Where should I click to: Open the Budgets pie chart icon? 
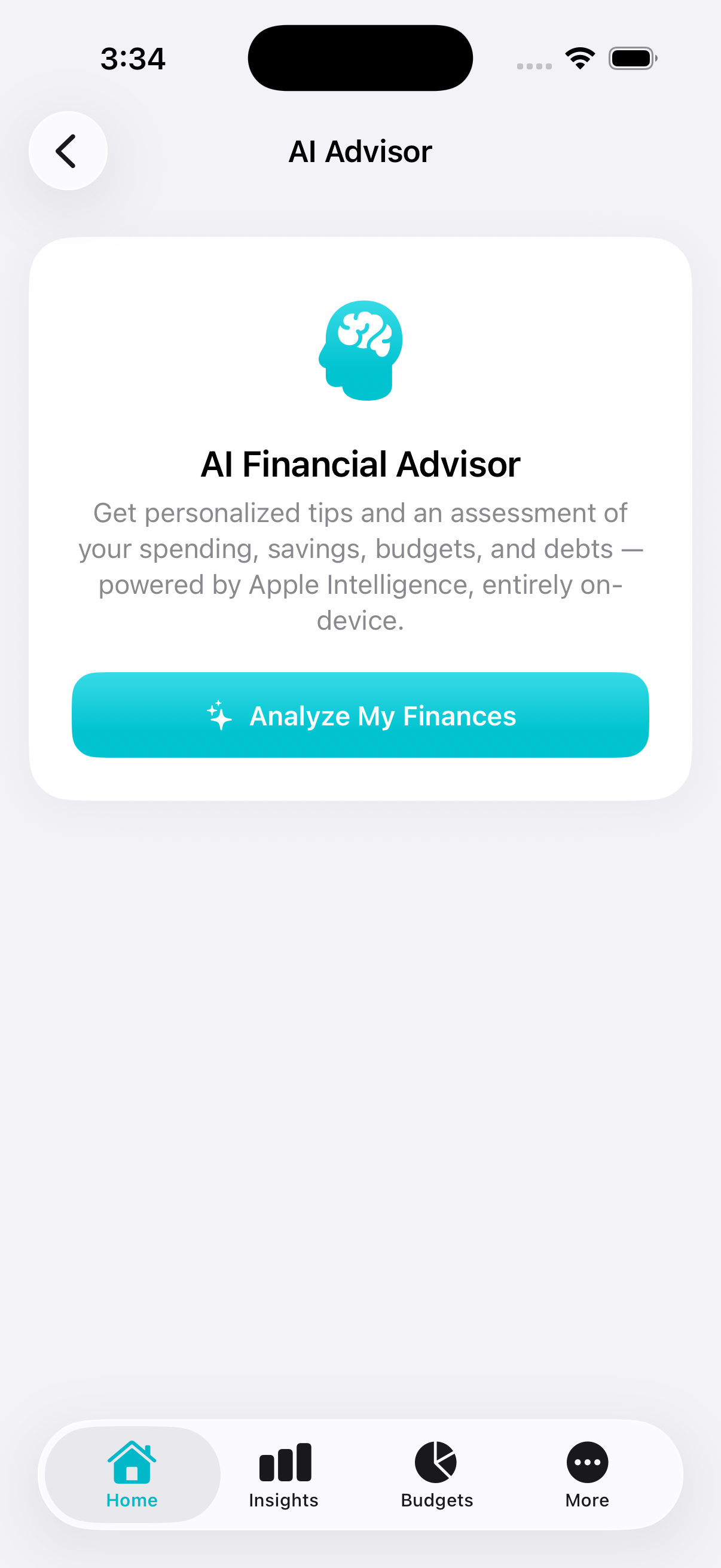pos(436,1461)
